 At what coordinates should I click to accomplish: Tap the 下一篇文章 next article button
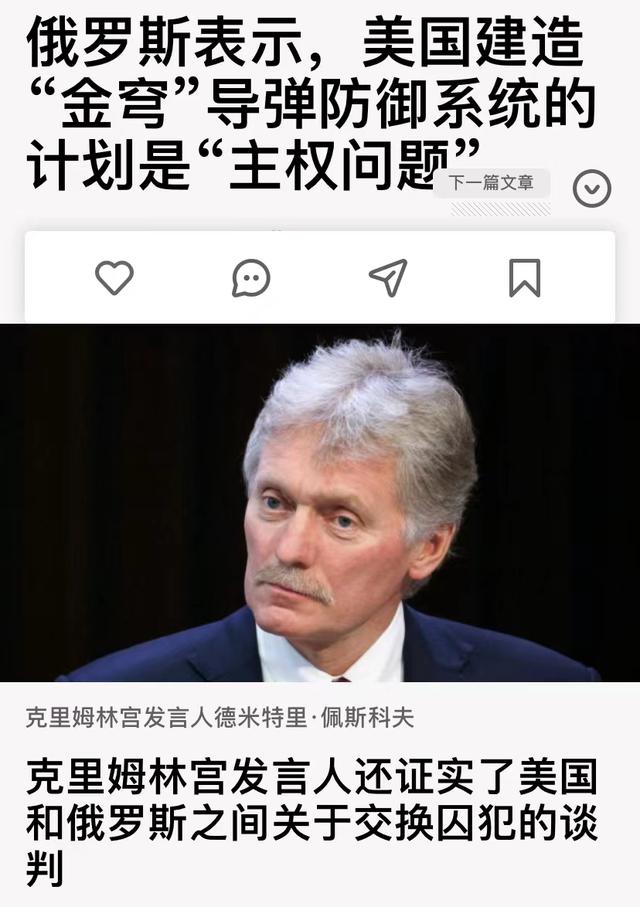tap(491, 183)
